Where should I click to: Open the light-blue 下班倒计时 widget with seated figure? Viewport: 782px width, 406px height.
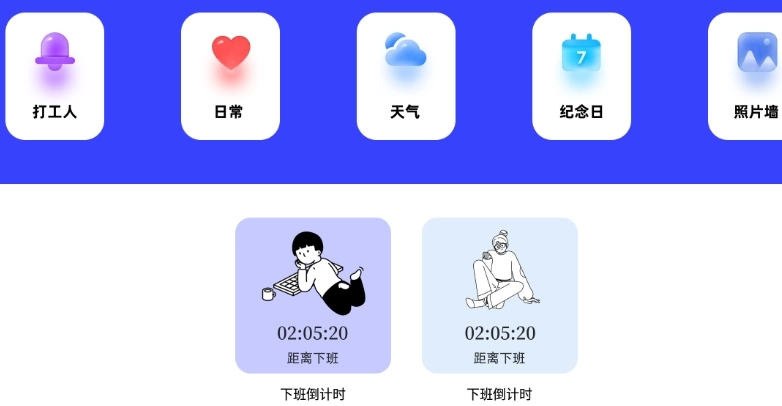click(x=500, y=295)
